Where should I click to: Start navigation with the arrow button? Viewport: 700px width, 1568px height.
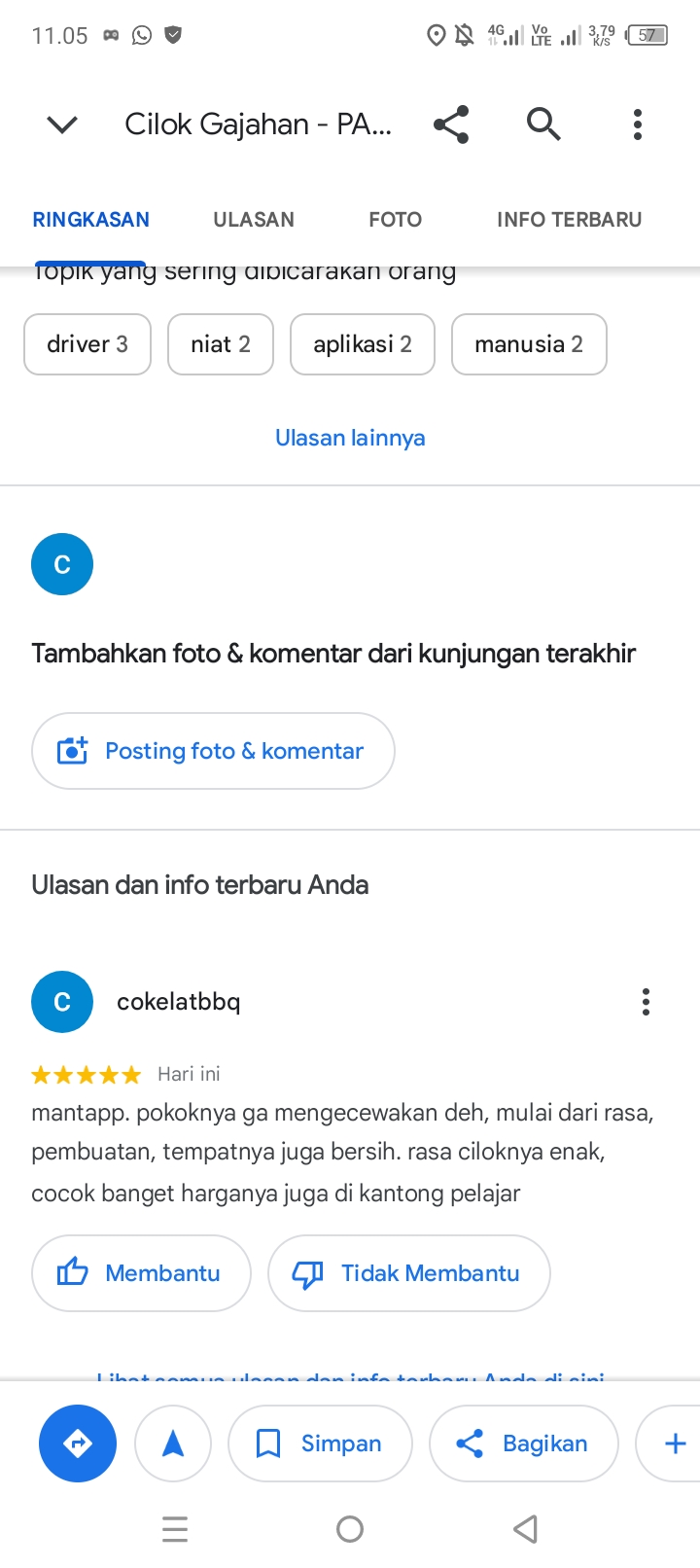(173, 1443)
